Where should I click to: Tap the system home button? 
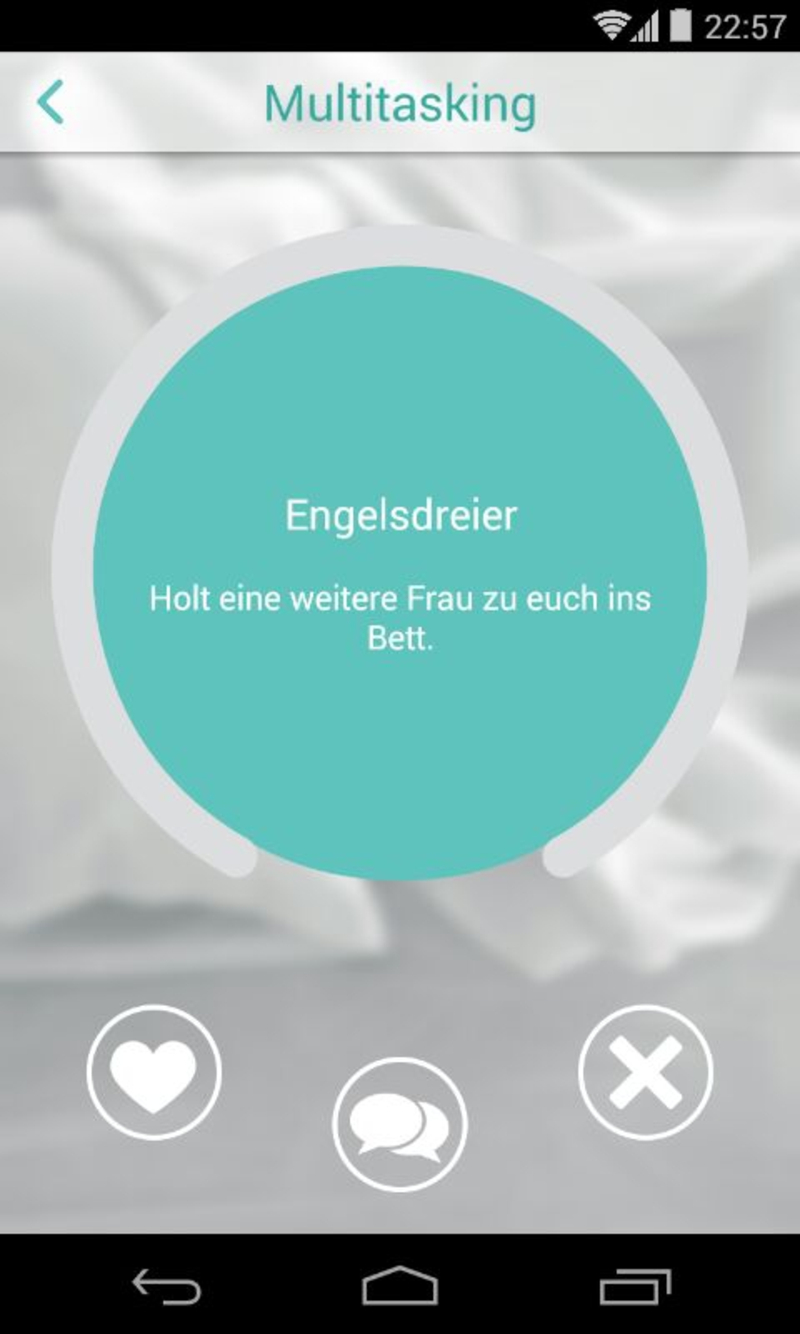[400, 1285]
